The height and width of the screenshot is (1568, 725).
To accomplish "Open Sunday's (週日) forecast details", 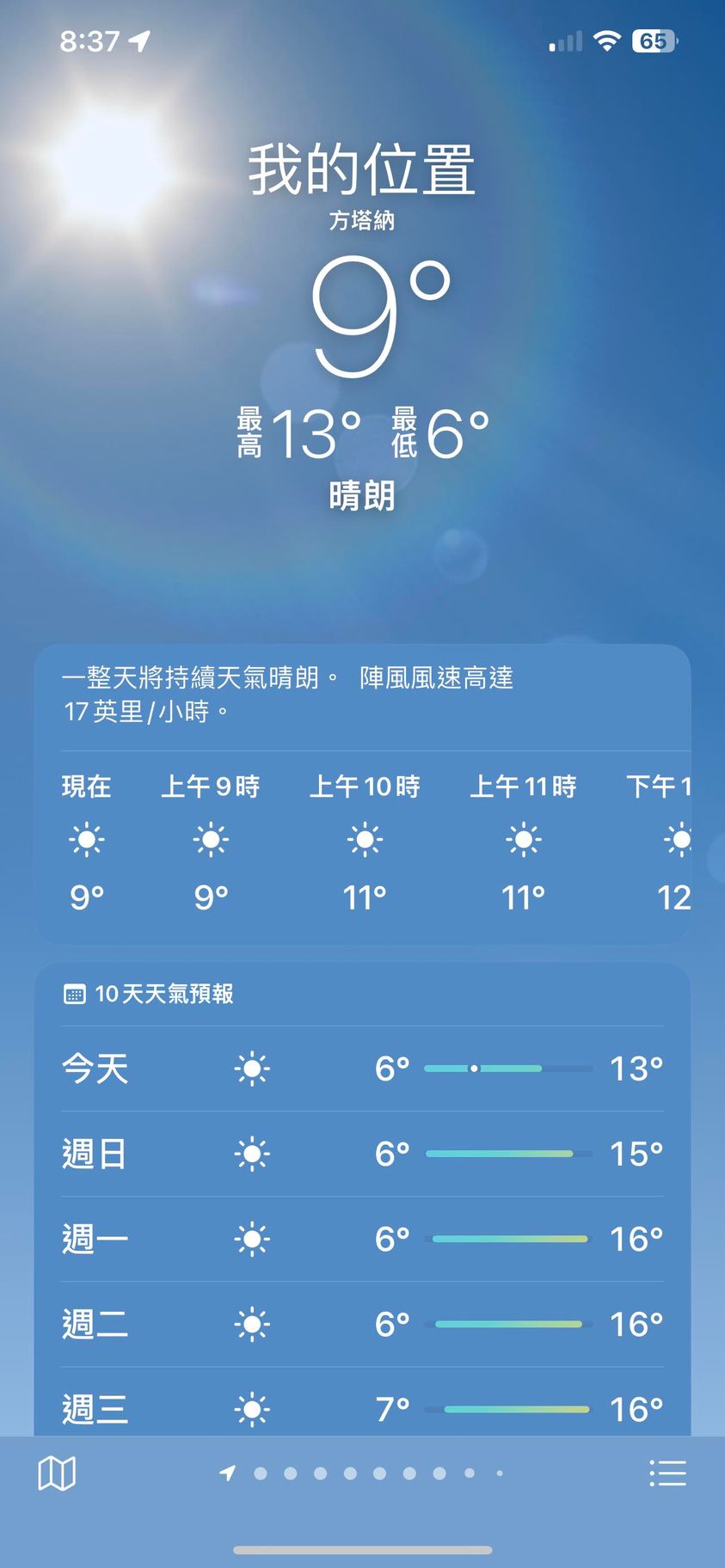I will (x=361, y=1154).
